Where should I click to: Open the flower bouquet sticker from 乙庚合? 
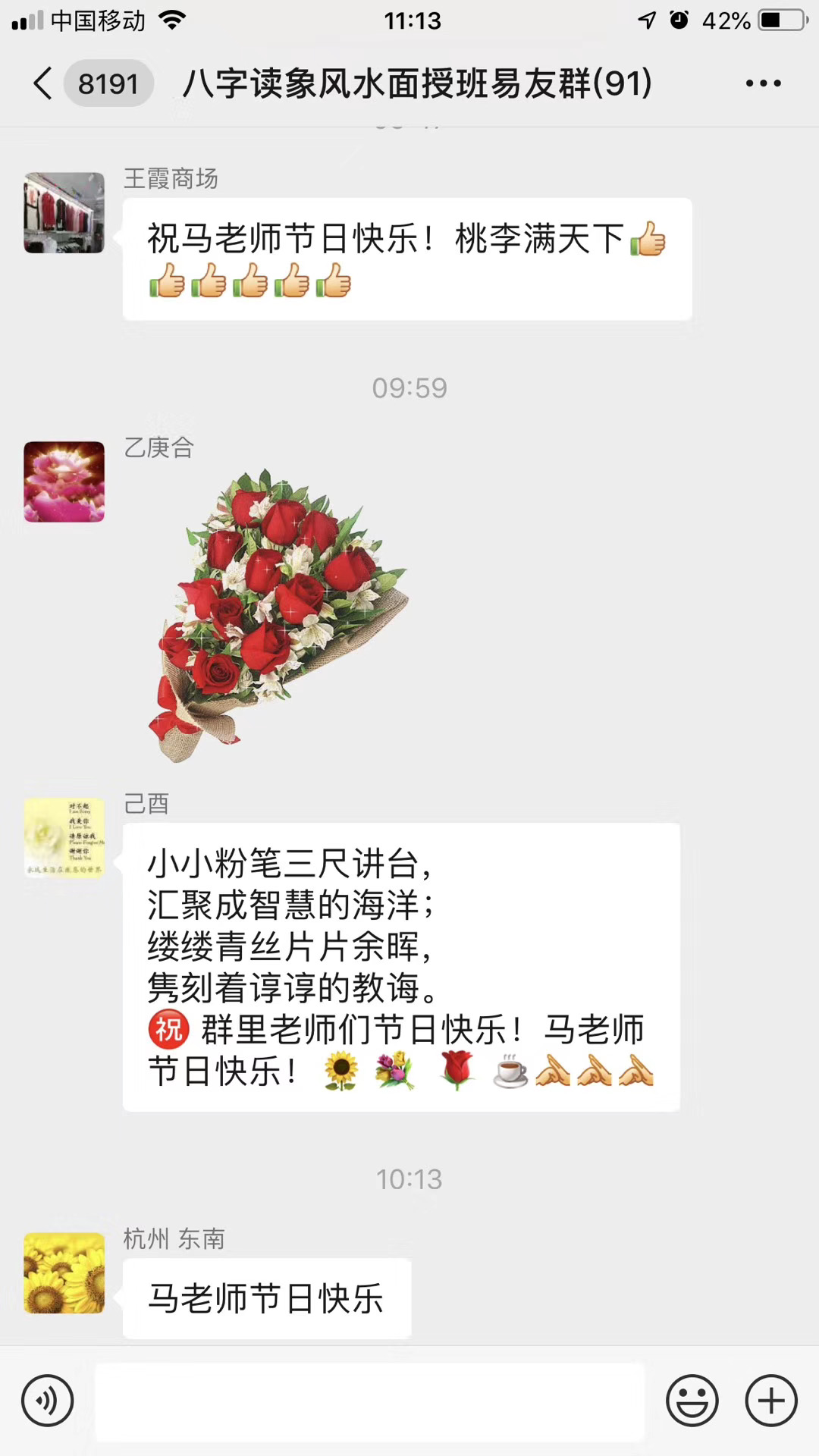(x=278, y=616)
